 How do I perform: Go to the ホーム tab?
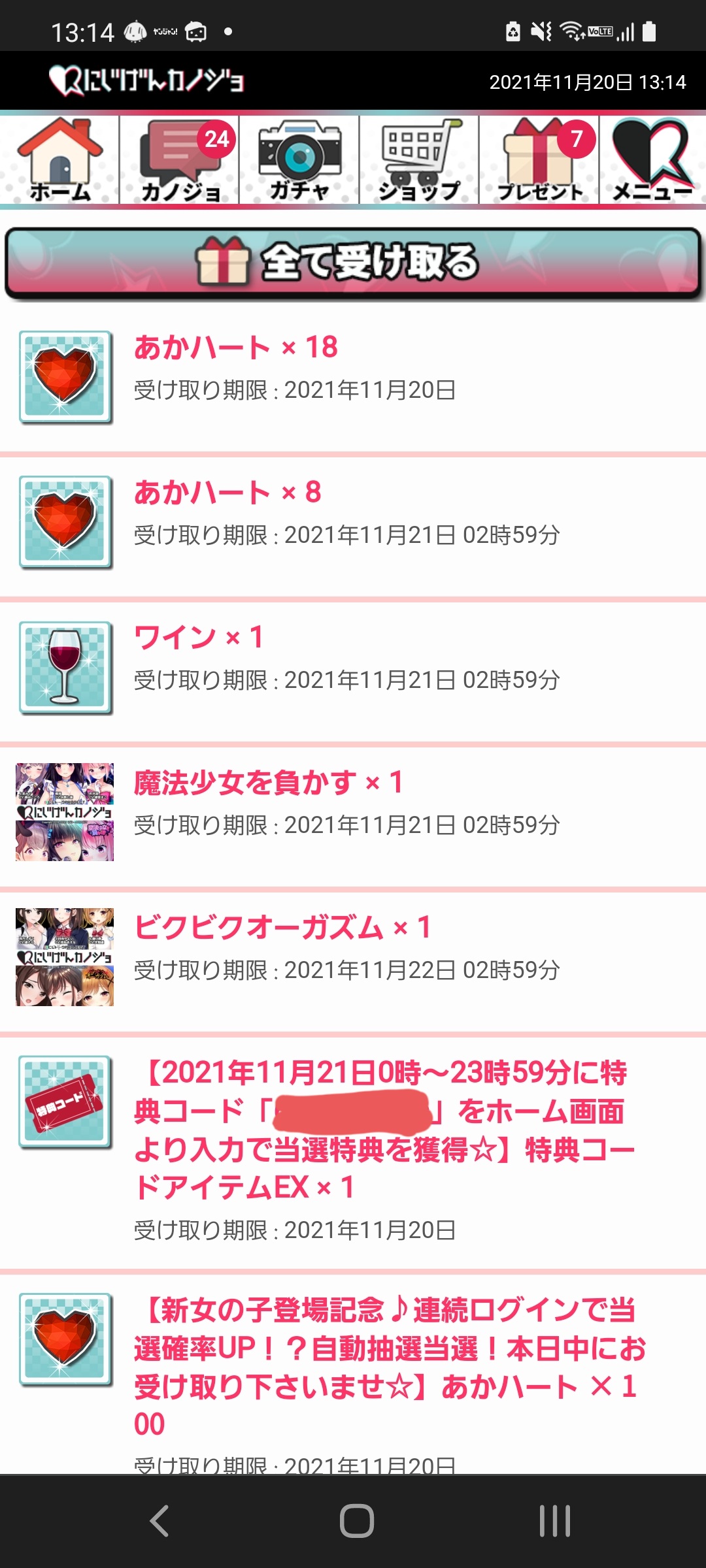click(x=60, y=161)
